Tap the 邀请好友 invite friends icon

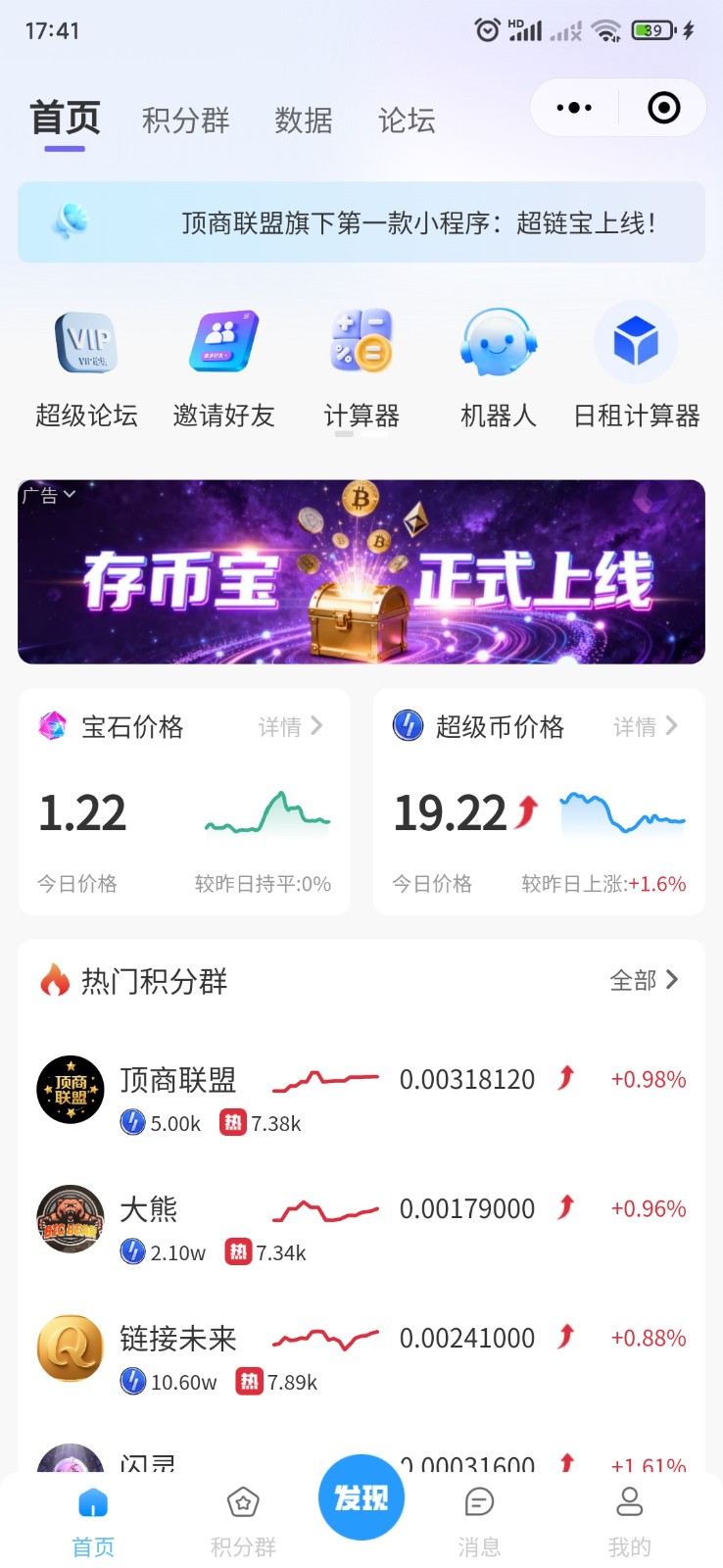(x=223, y=343)
